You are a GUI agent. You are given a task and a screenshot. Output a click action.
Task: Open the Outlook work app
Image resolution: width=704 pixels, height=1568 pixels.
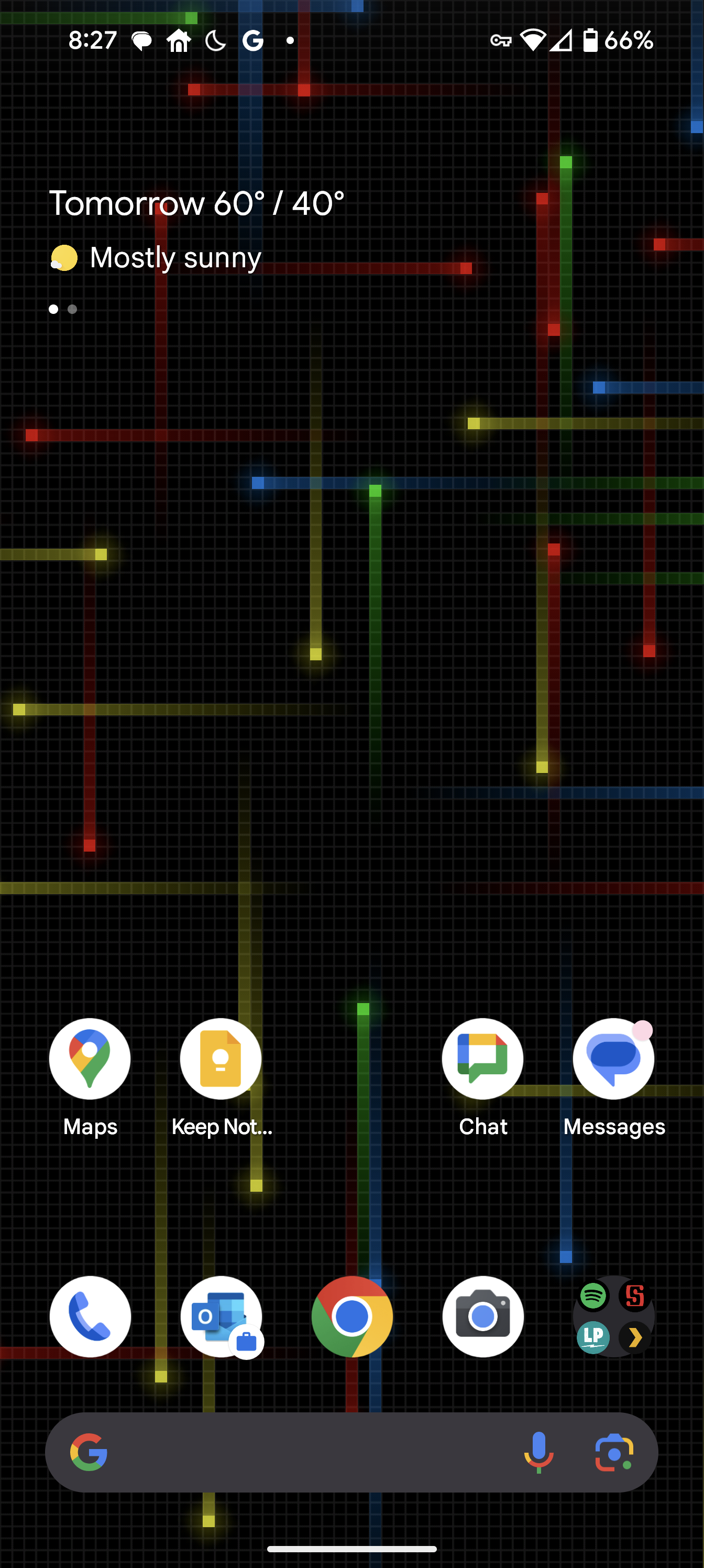pyautogui.click(x=221, y=1316)
